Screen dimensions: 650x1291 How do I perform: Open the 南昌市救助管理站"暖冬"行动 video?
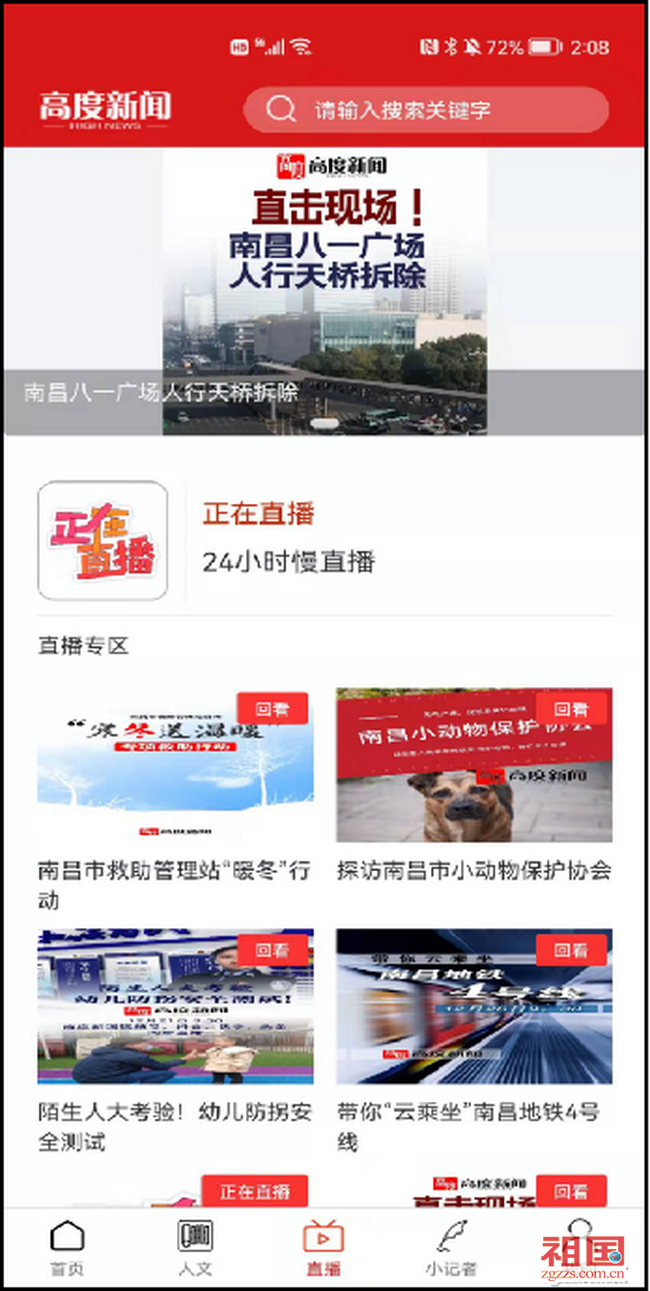click(x=175, y=765)
